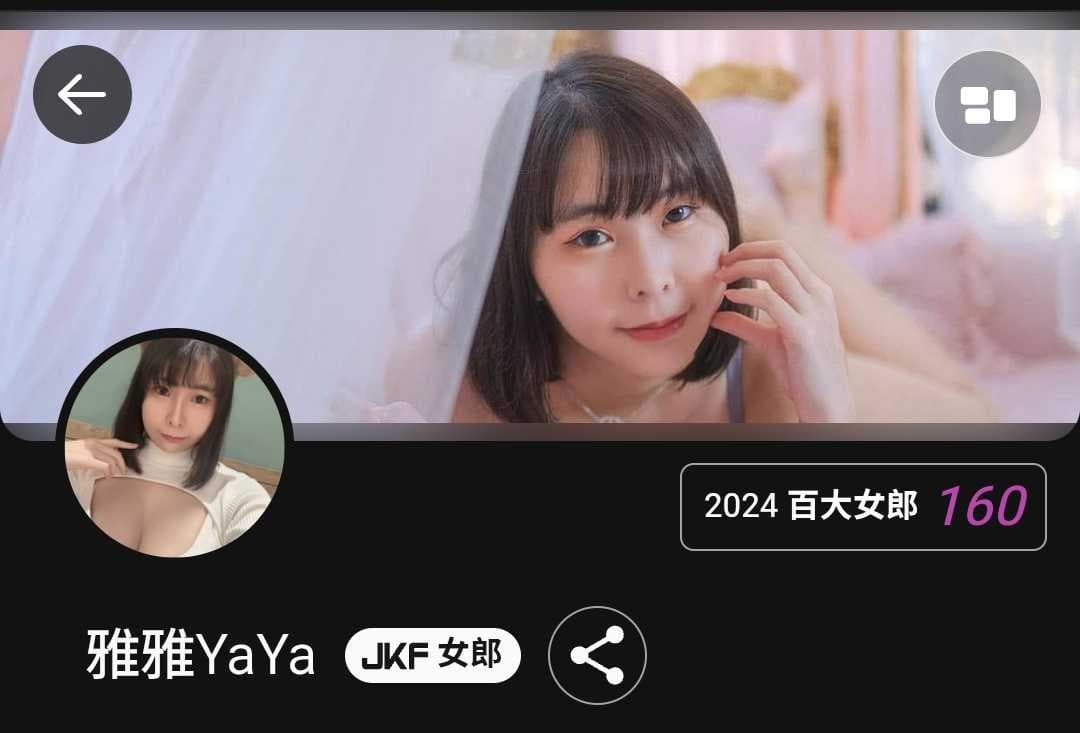Image resolution: width=1080 pixels, height=733 pixels.
Task: Go back using the arrow button
Action: [x=82, y=95]
